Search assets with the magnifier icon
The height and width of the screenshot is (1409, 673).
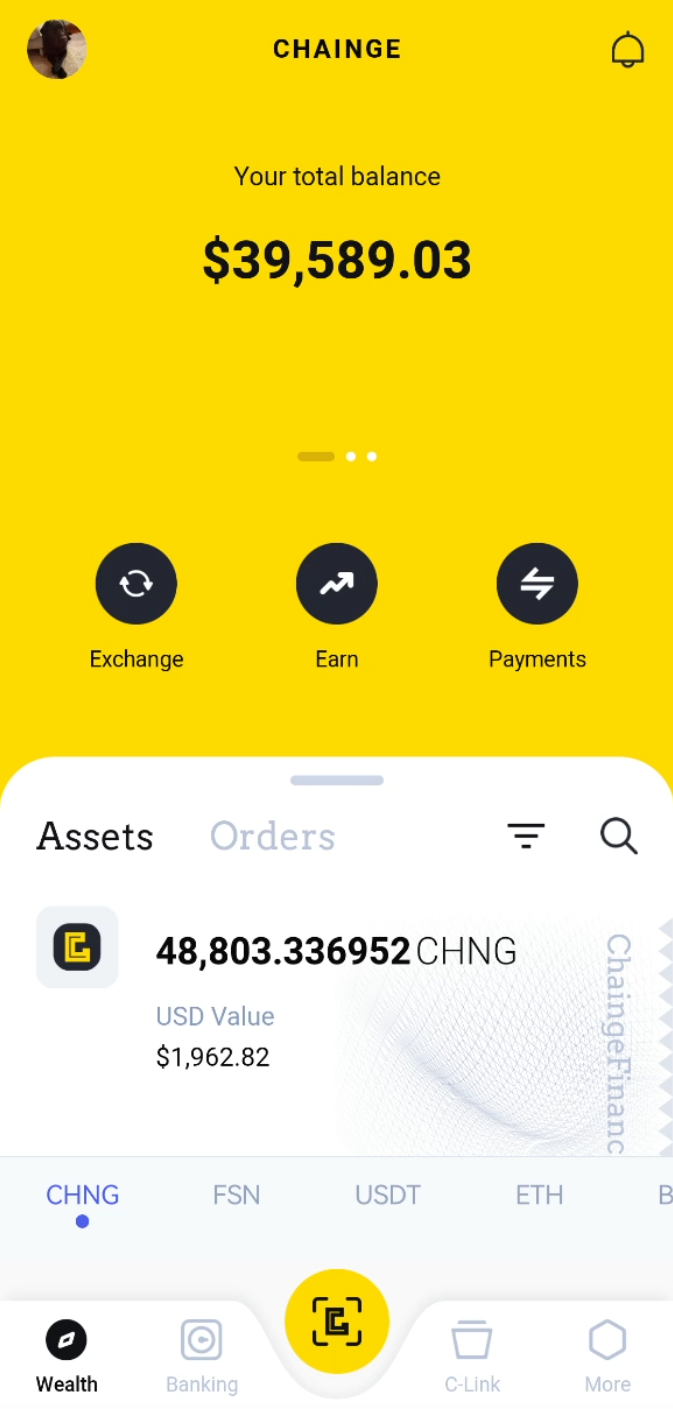(x=619, y=836)
